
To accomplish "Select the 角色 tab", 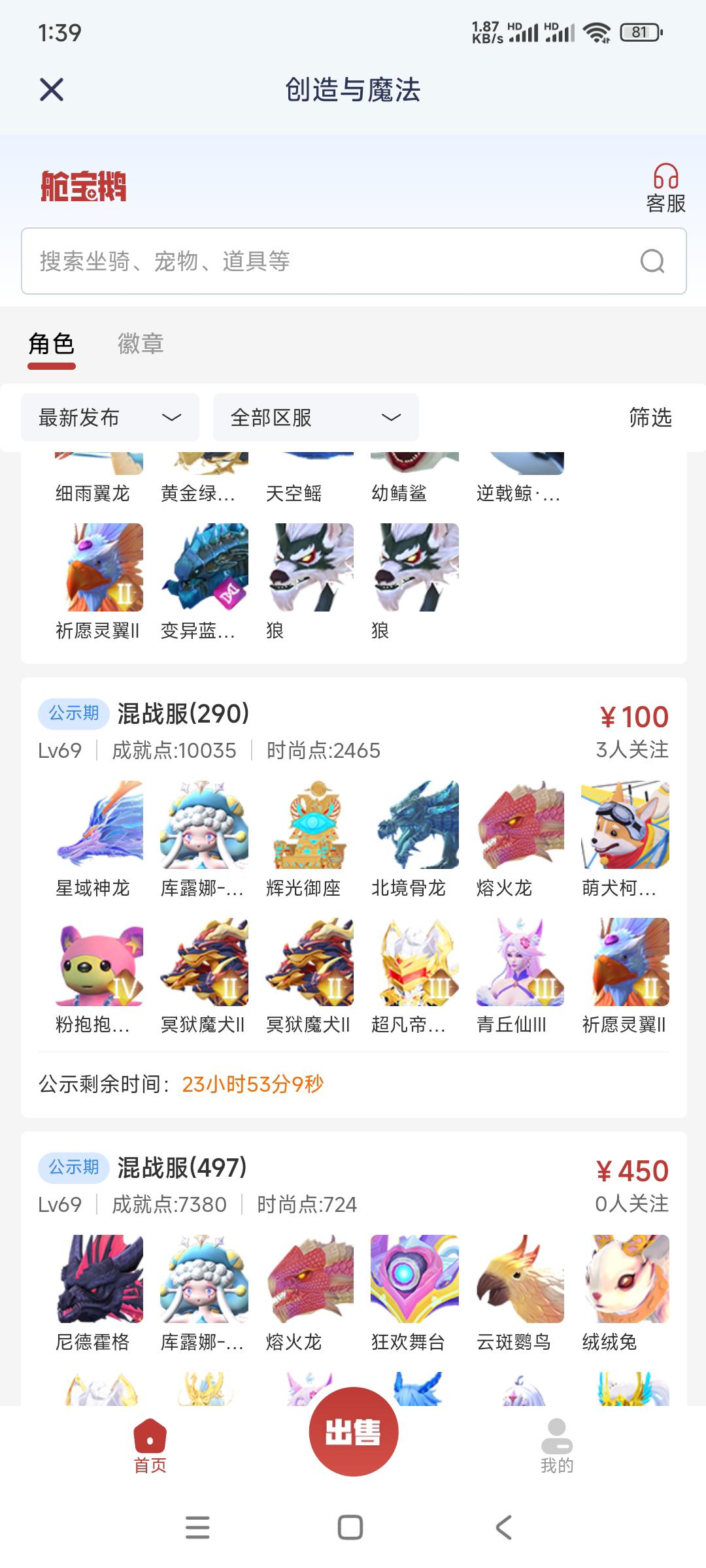I will pos(51,344).
